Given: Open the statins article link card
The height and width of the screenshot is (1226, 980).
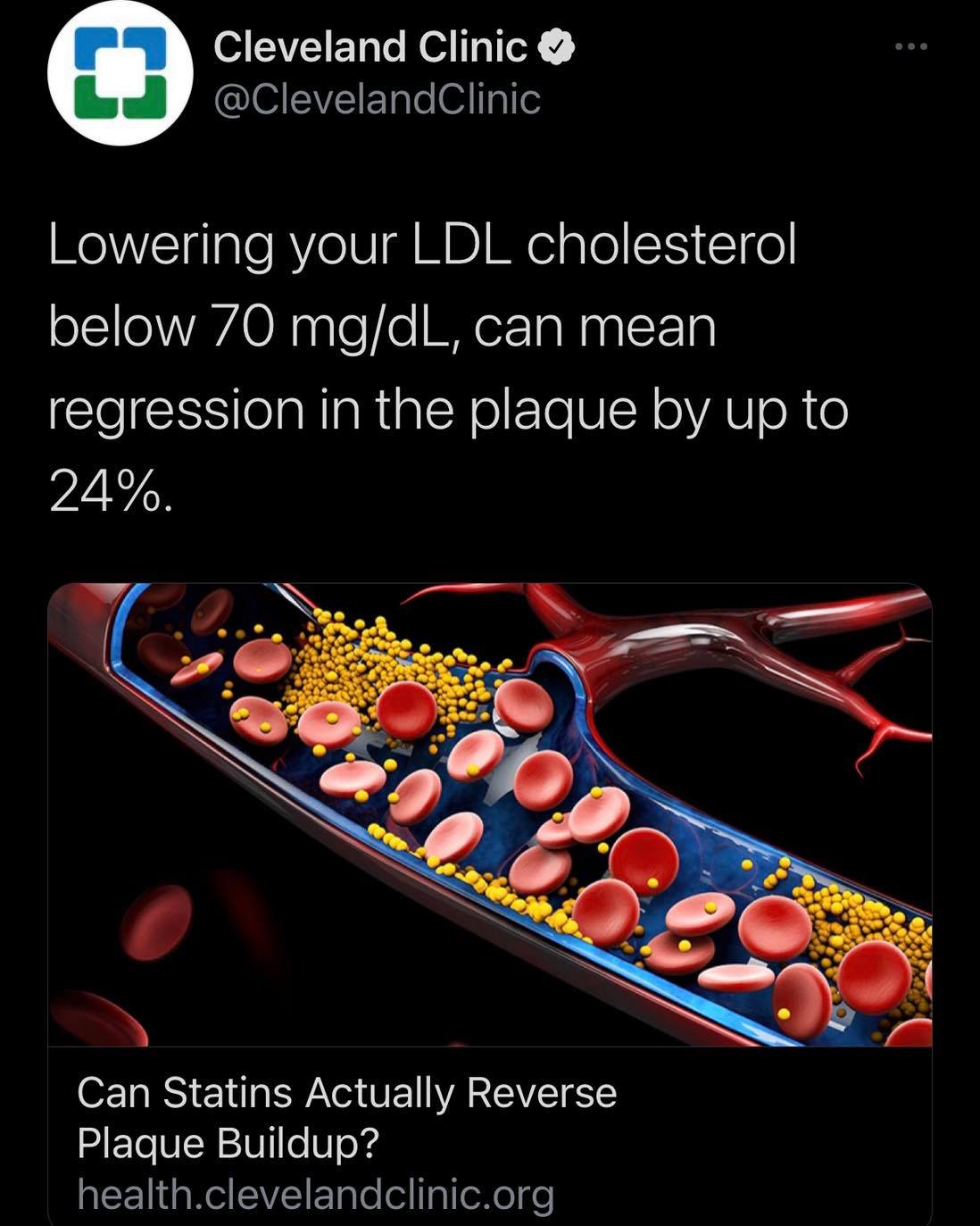Looking at the screenshot, I should pos(490,905).
